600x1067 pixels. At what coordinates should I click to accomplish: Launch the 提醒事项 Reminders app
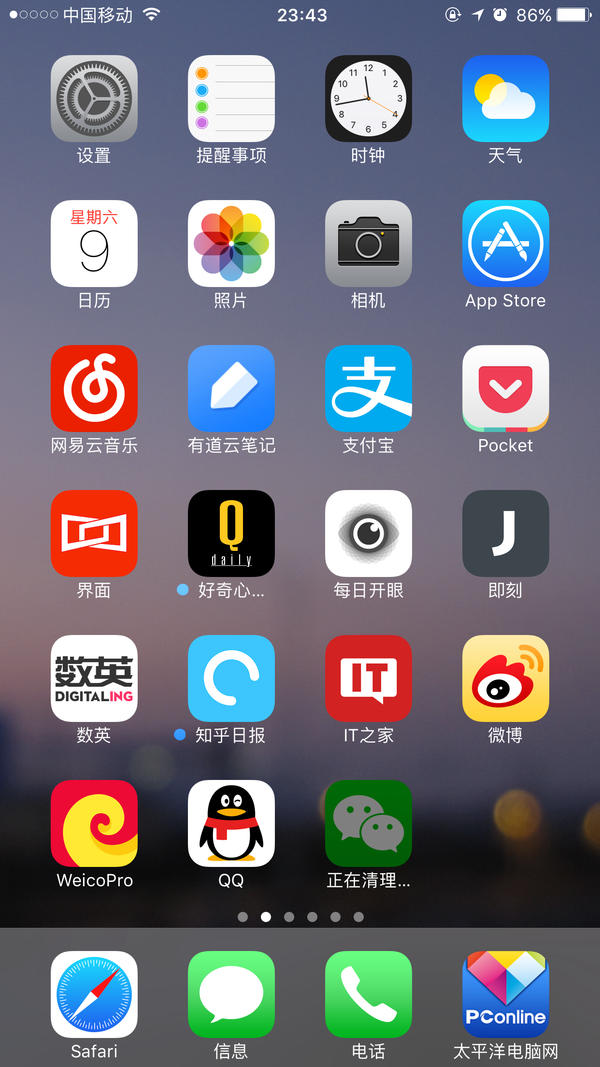[231, 99]
